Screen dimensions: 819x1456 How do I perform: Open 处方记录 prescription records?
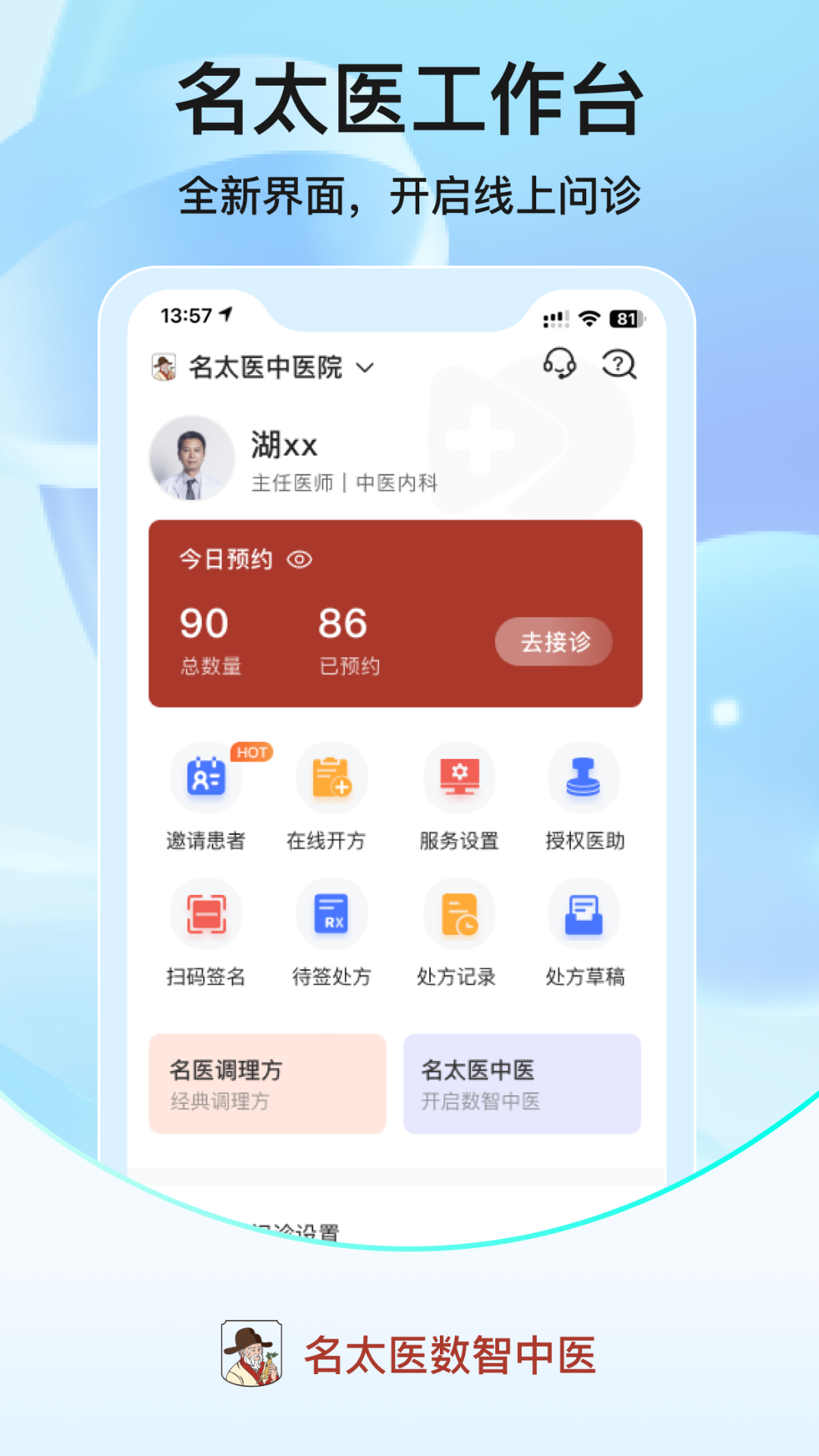tap(458, 914)
